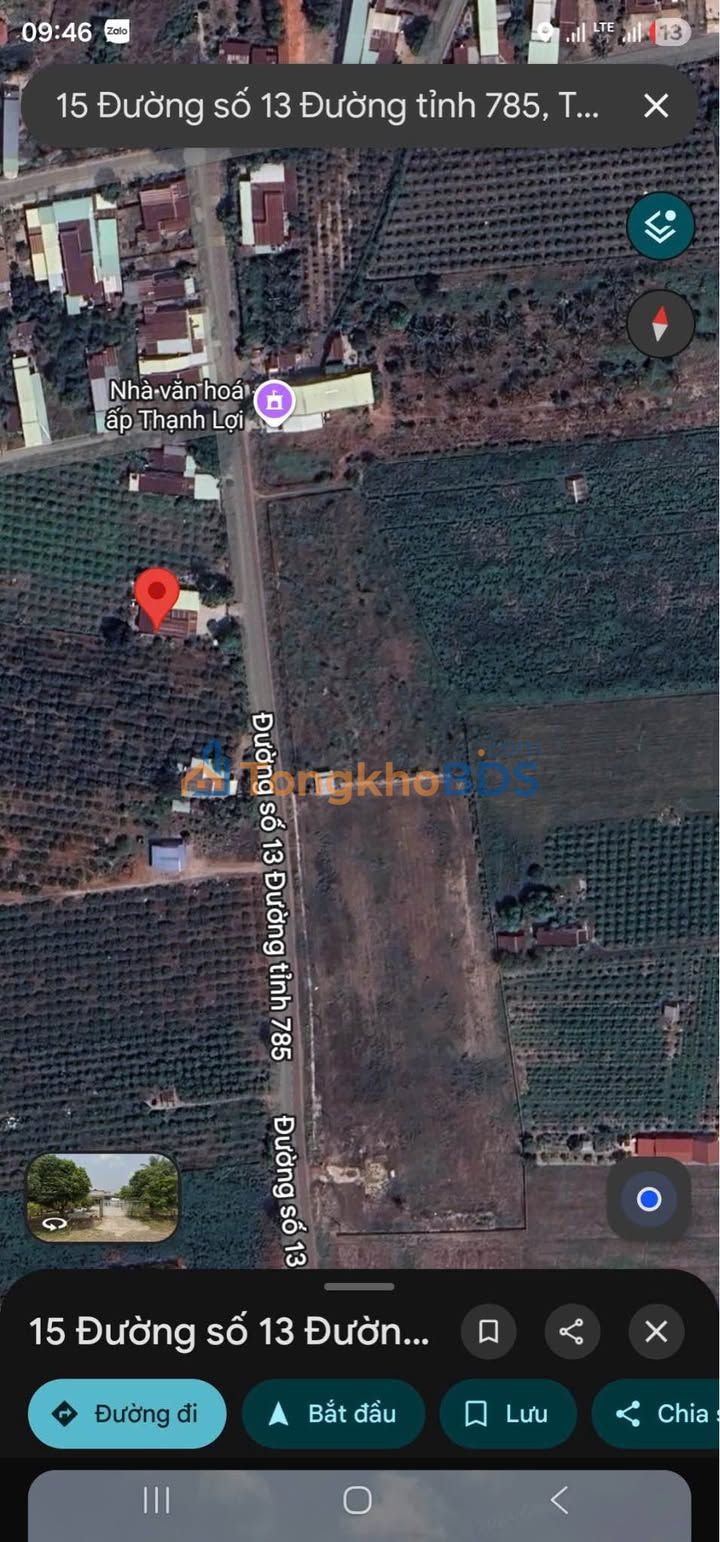Get directions with Đường đi

pos(127,1413)
